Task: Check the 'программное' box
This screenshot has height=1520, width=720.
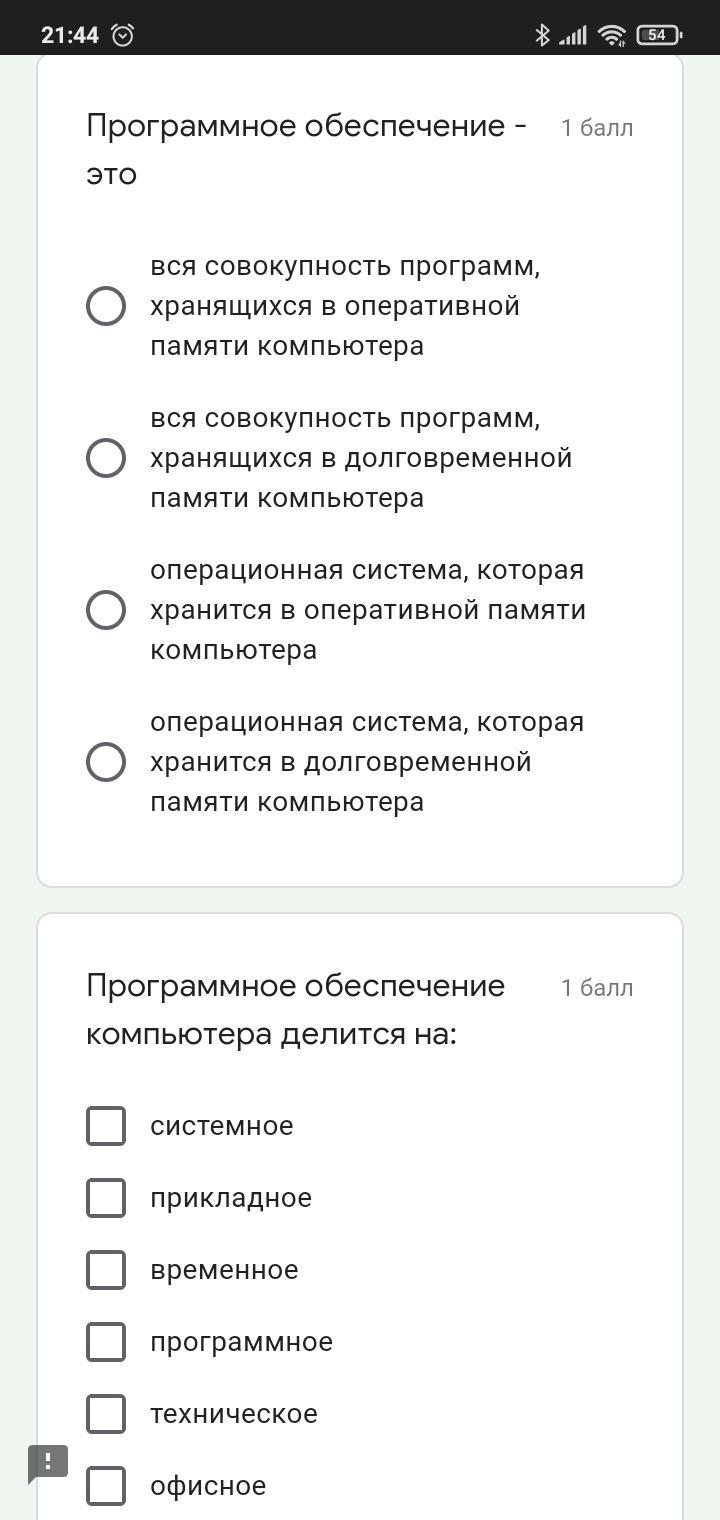Action: [106, 1342]
